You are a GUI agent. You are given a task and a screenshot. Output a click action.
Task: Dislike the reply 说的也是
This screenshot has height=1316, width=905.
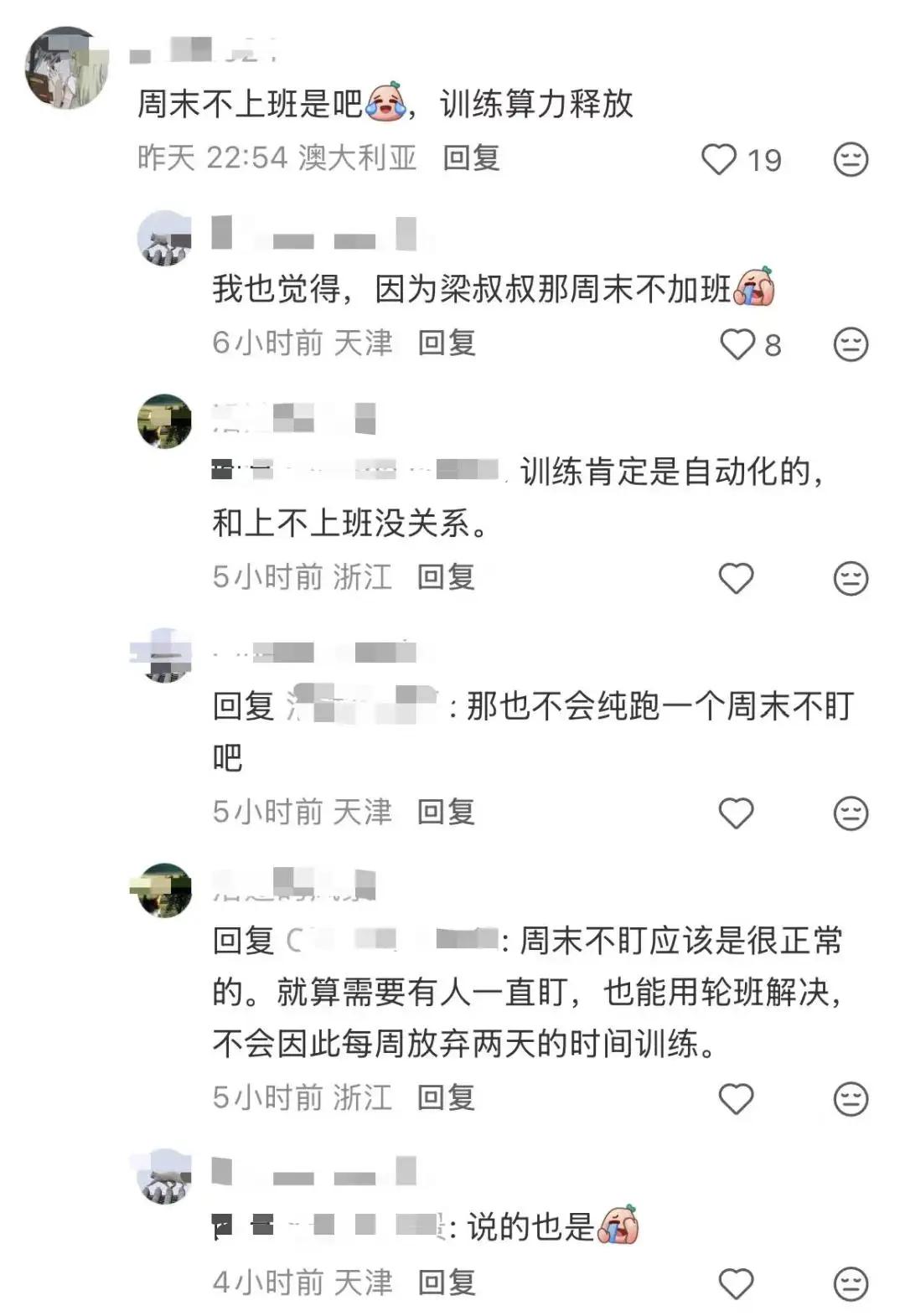click(851, 1283)
